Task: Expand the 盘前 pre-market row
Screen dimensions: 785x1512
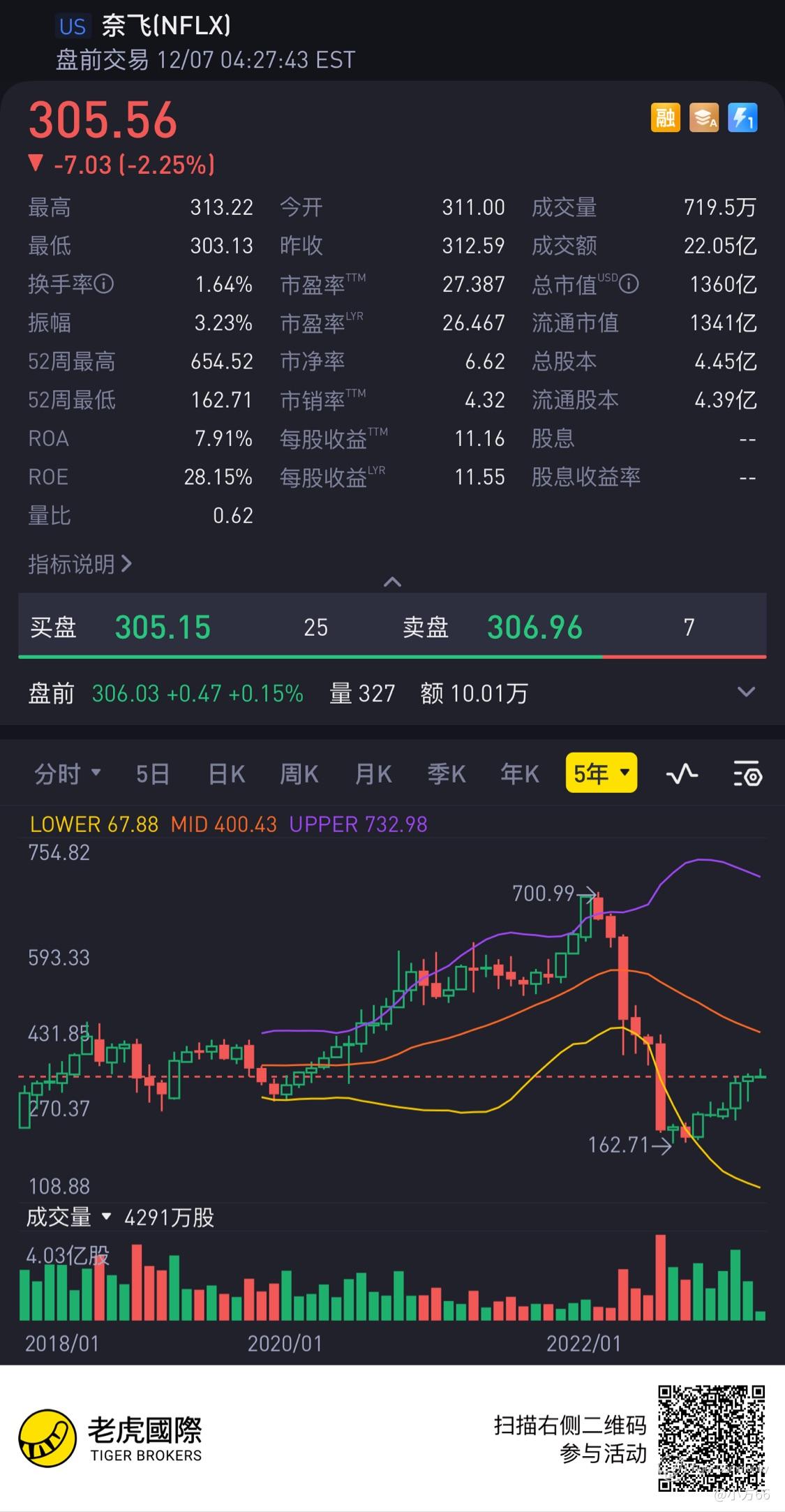Action: pos(746,692)
